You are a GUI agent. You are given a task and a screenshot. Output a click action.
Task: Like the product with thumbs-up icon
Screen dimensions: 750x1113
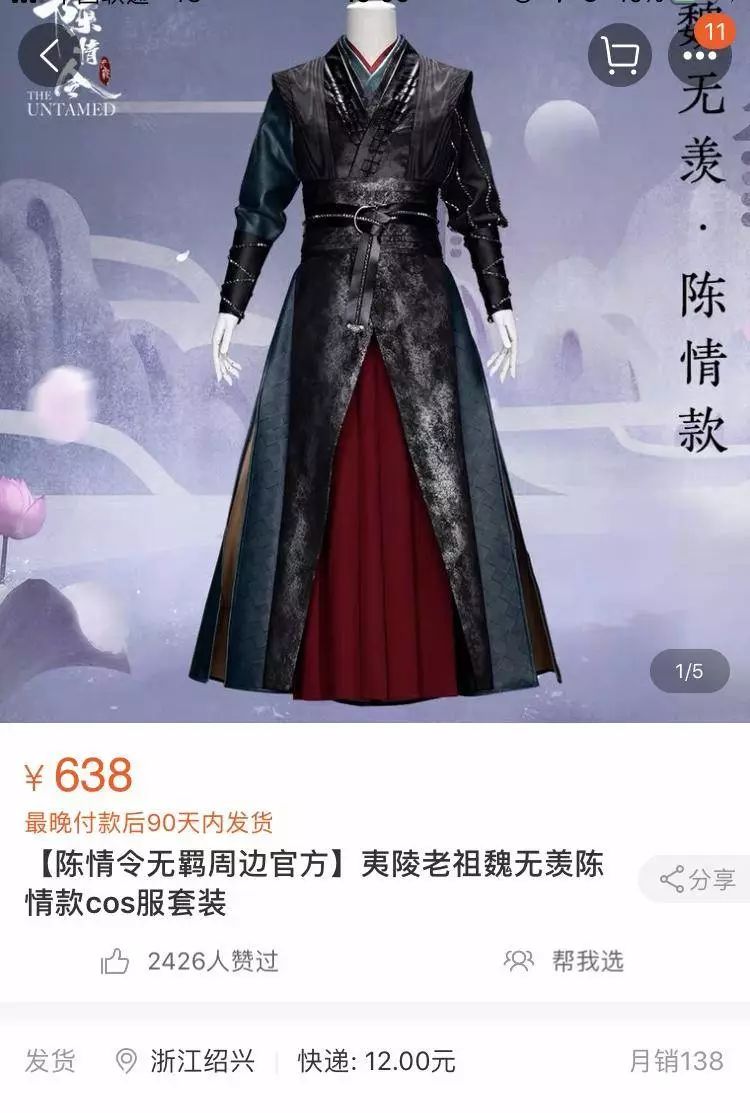(x=116, y=962)
